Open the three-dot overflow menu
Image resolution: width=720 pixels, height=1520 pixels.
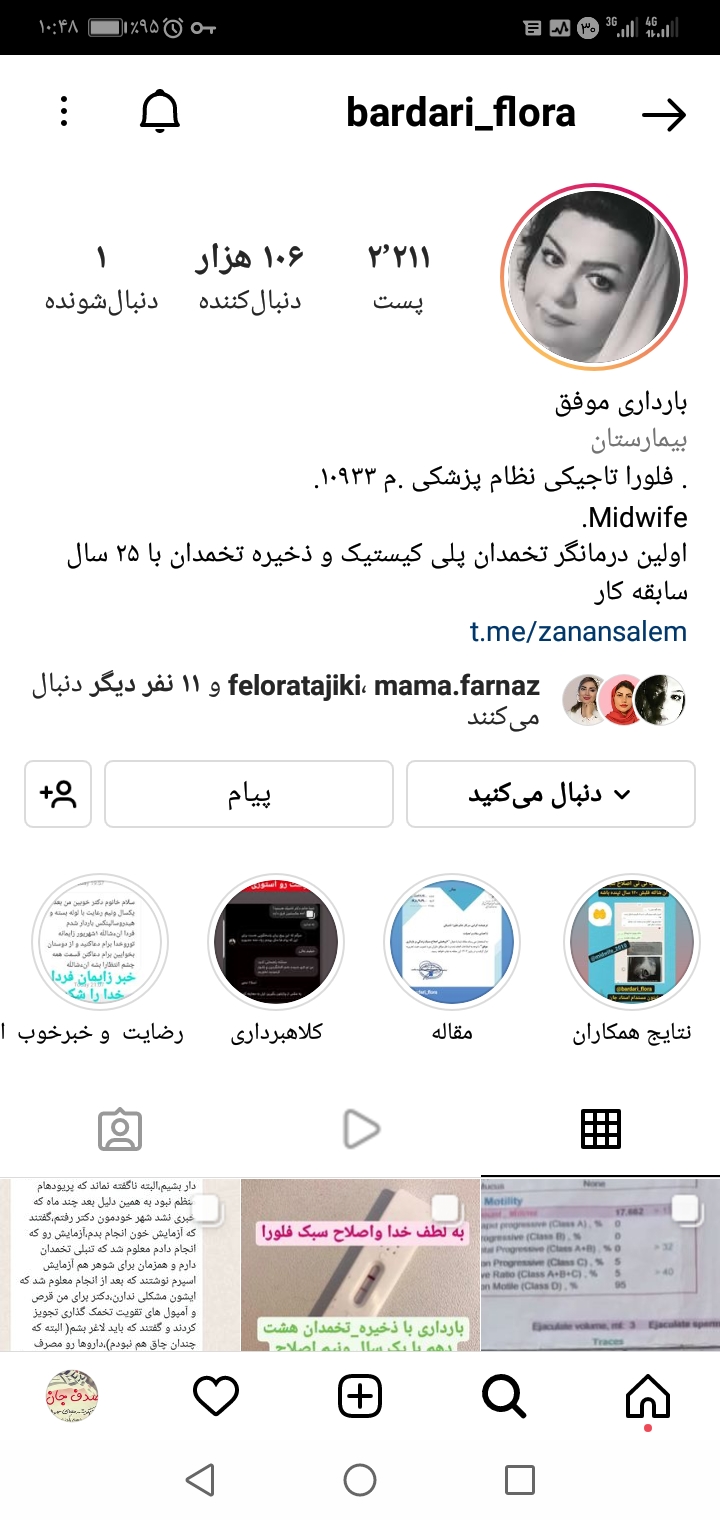(64, 111)
